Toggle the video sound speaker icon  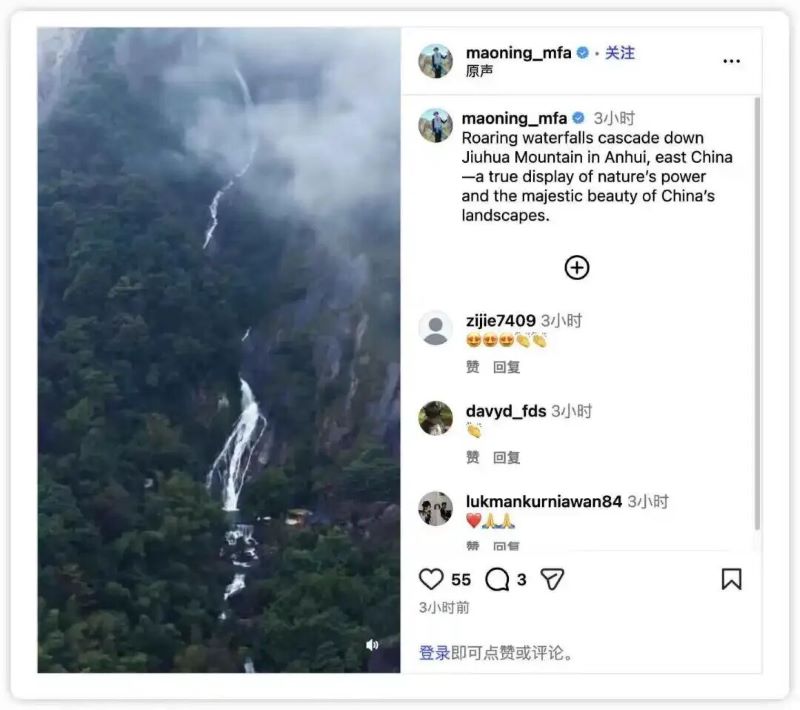[x=372, y=645]
